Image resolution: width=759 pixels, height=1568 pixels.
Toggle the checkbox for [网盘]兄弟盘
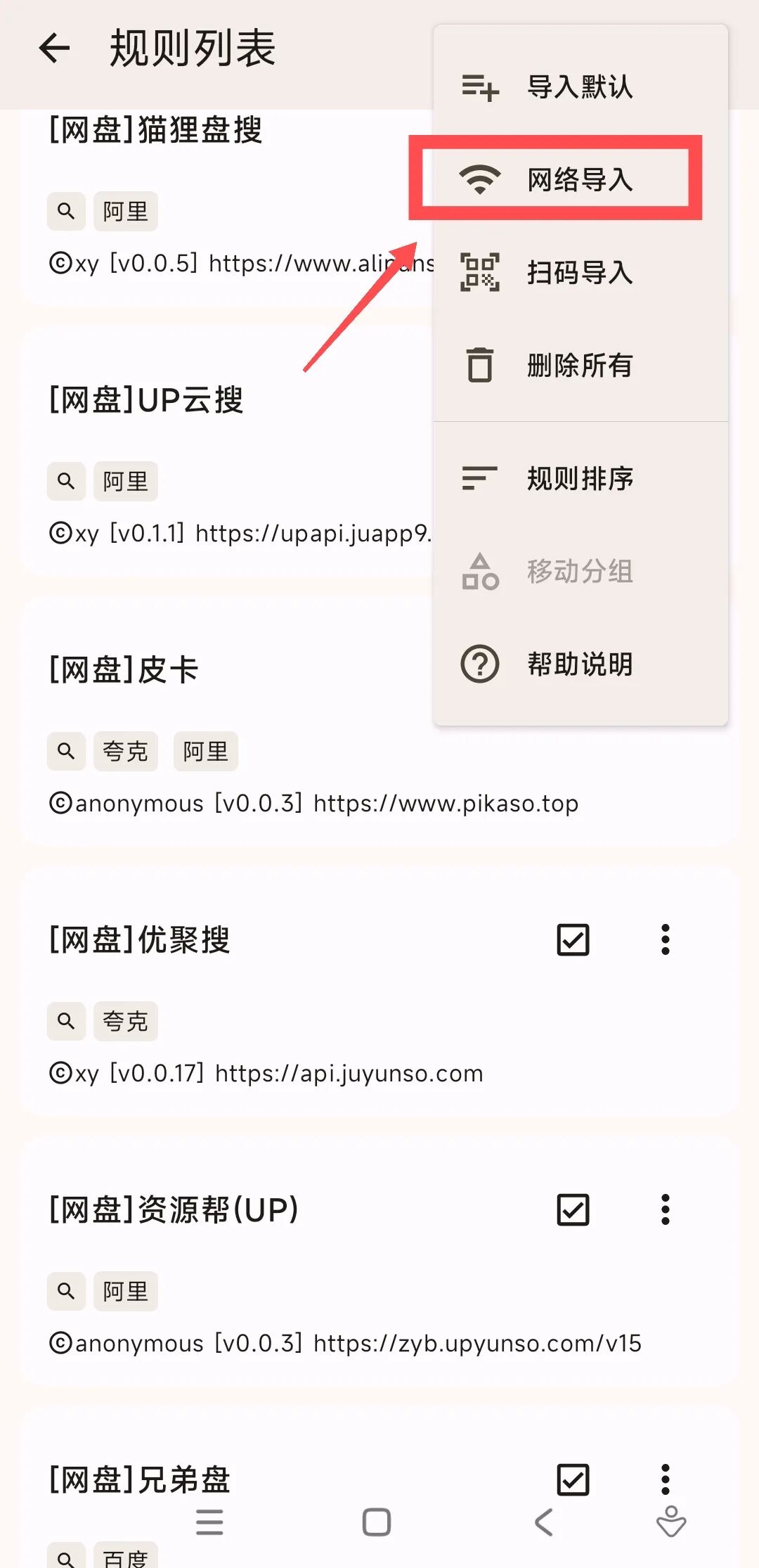tap(573, 1479)
